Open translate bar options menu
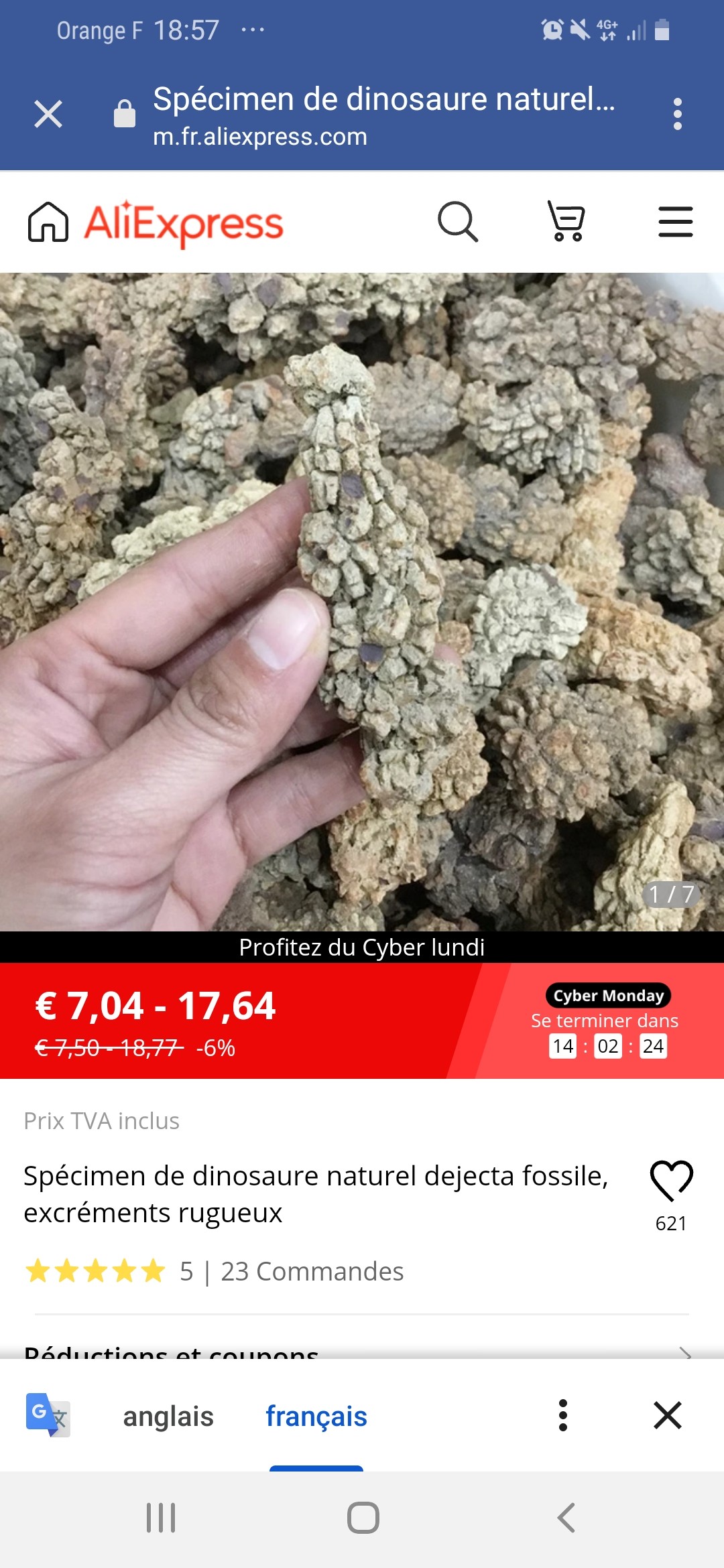The image size is (724, 1568). pos(563,1415)
